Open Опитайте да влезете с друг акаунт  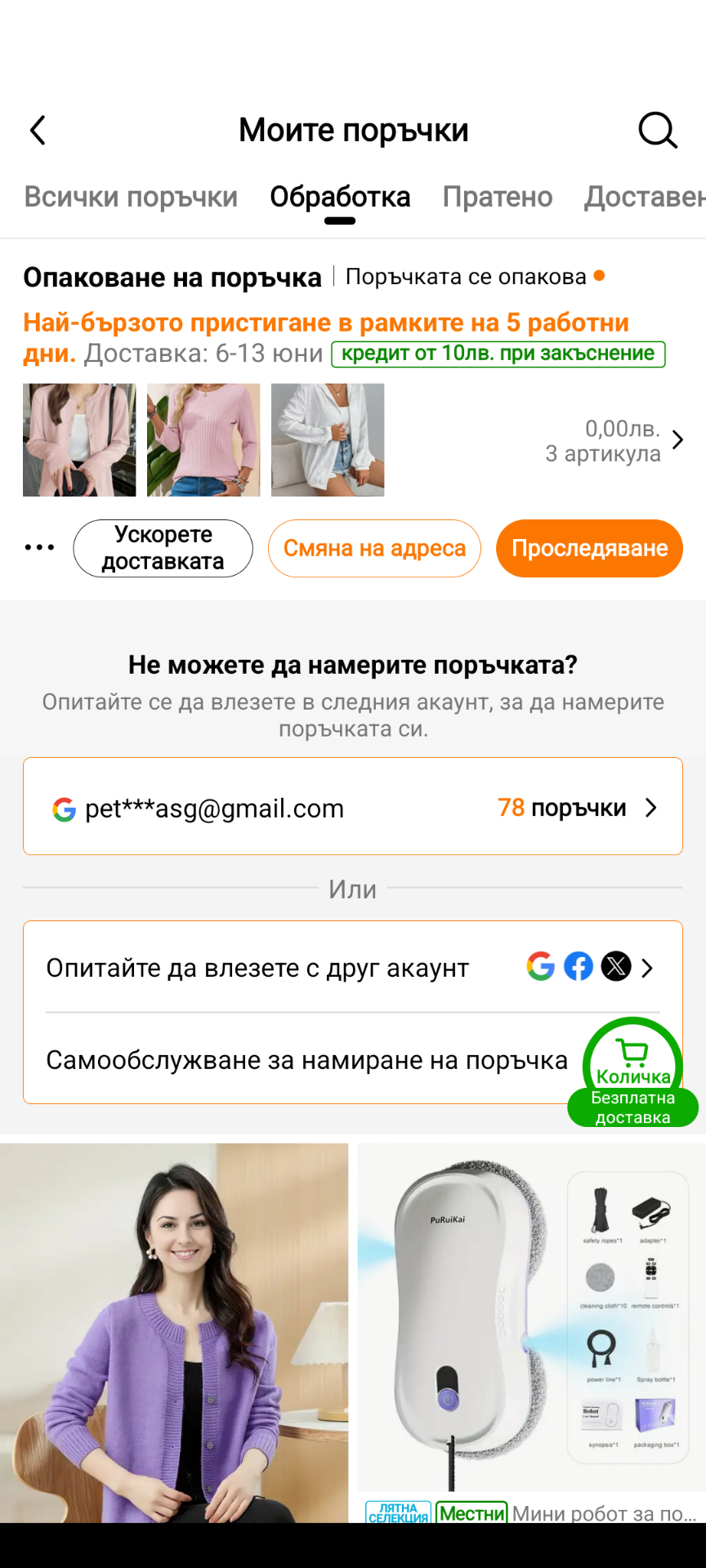pos(353,968)
